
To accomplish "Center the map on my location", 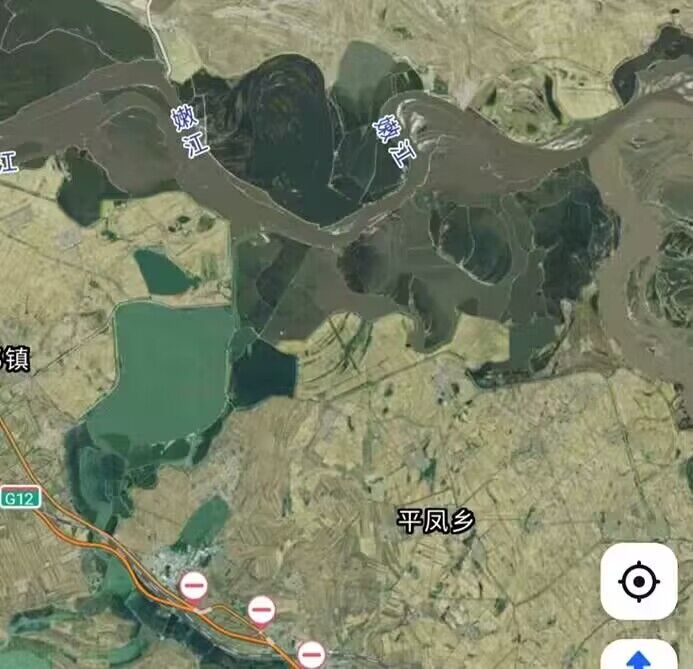I will pyautogui.click(x=638, y=581).
